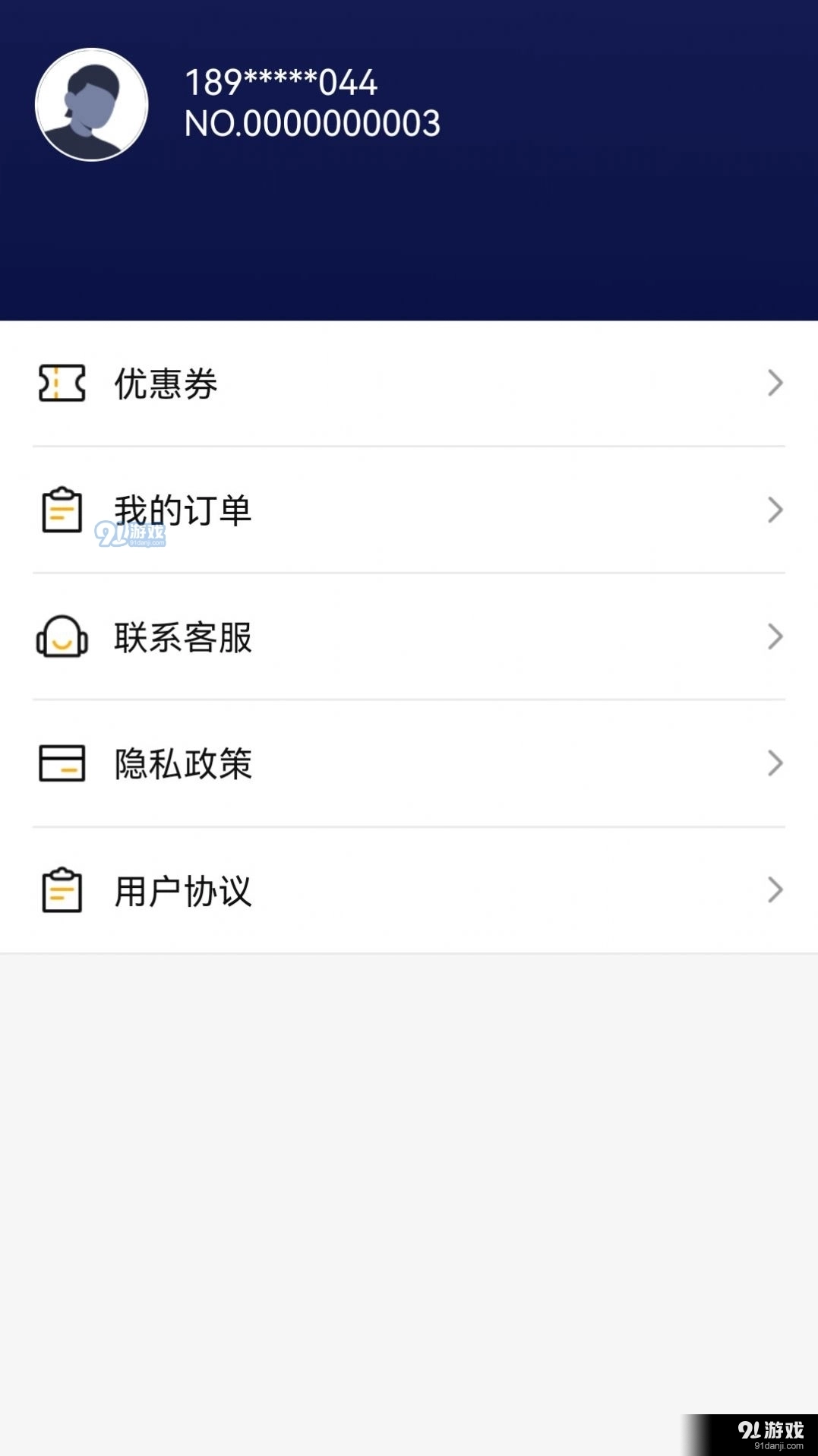The image size is (818, 1456).
Task: Tap the profile avatar picture
Action: [92, 105]
